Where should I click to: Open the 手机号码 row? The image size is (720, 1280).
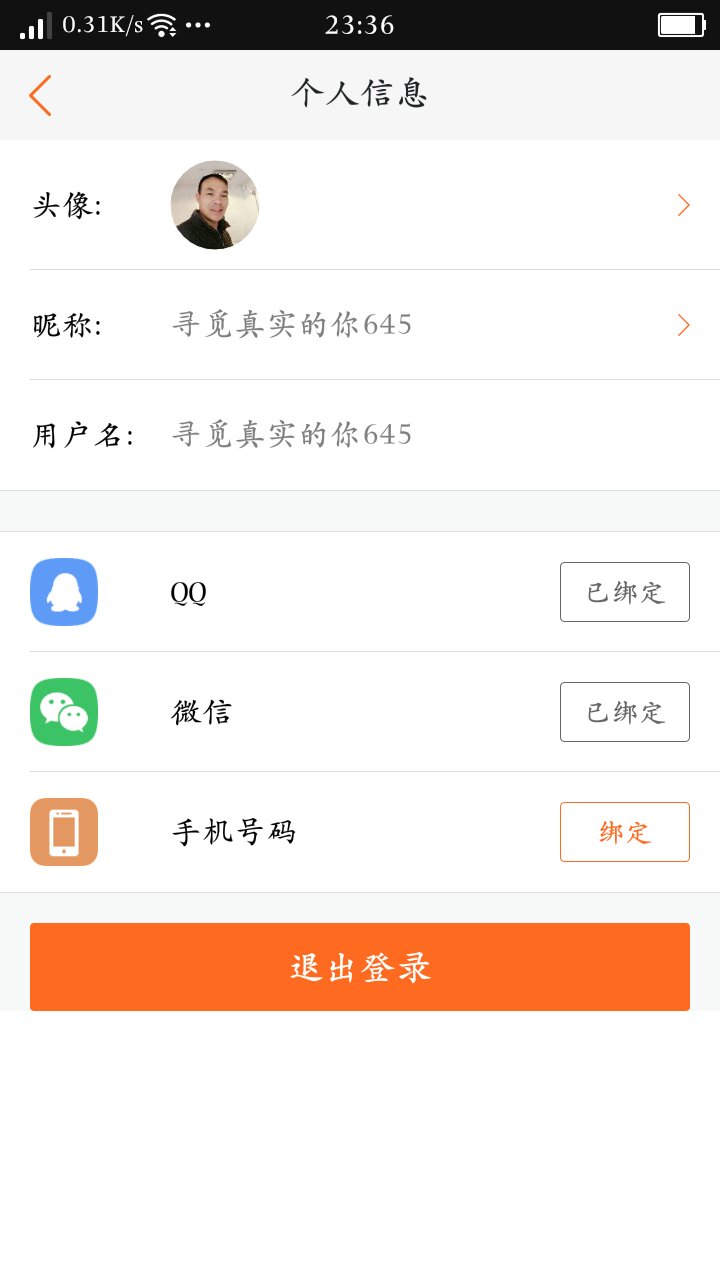(x=233, y=831)
